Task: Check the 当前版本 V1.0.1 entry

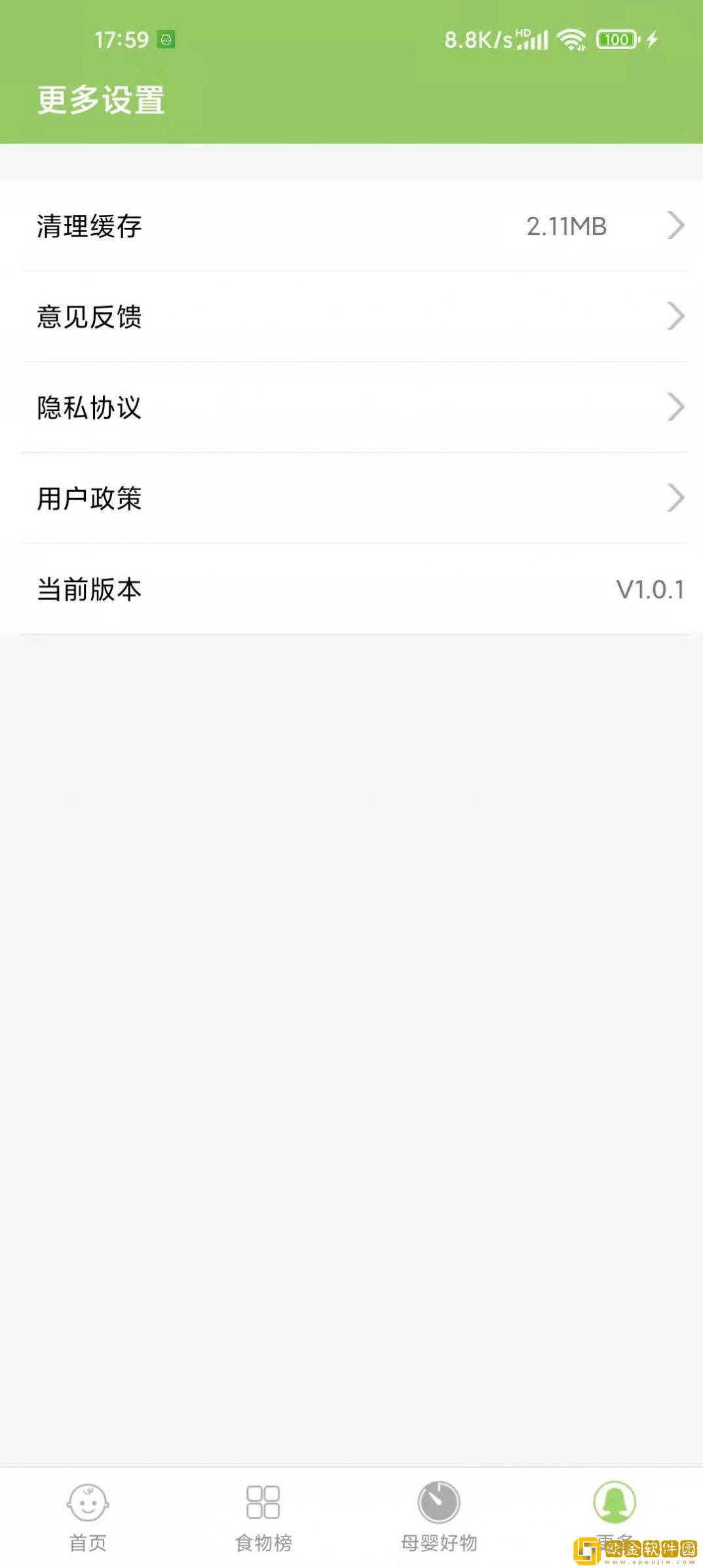Action: tap(352, 589)
